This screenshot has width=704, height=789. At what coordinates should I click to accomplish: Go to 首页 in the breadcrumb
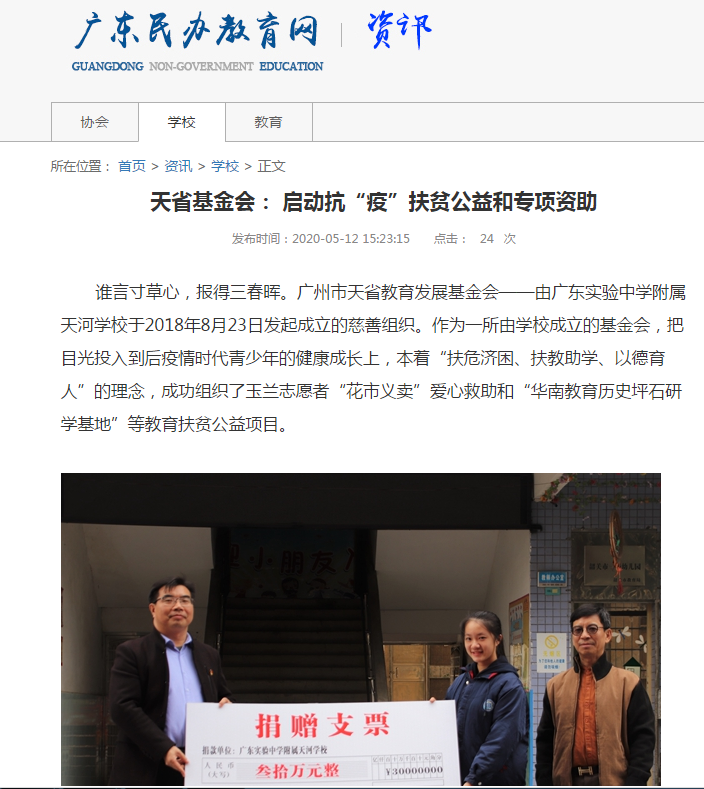pyautogui.click(x=132, y=166)
